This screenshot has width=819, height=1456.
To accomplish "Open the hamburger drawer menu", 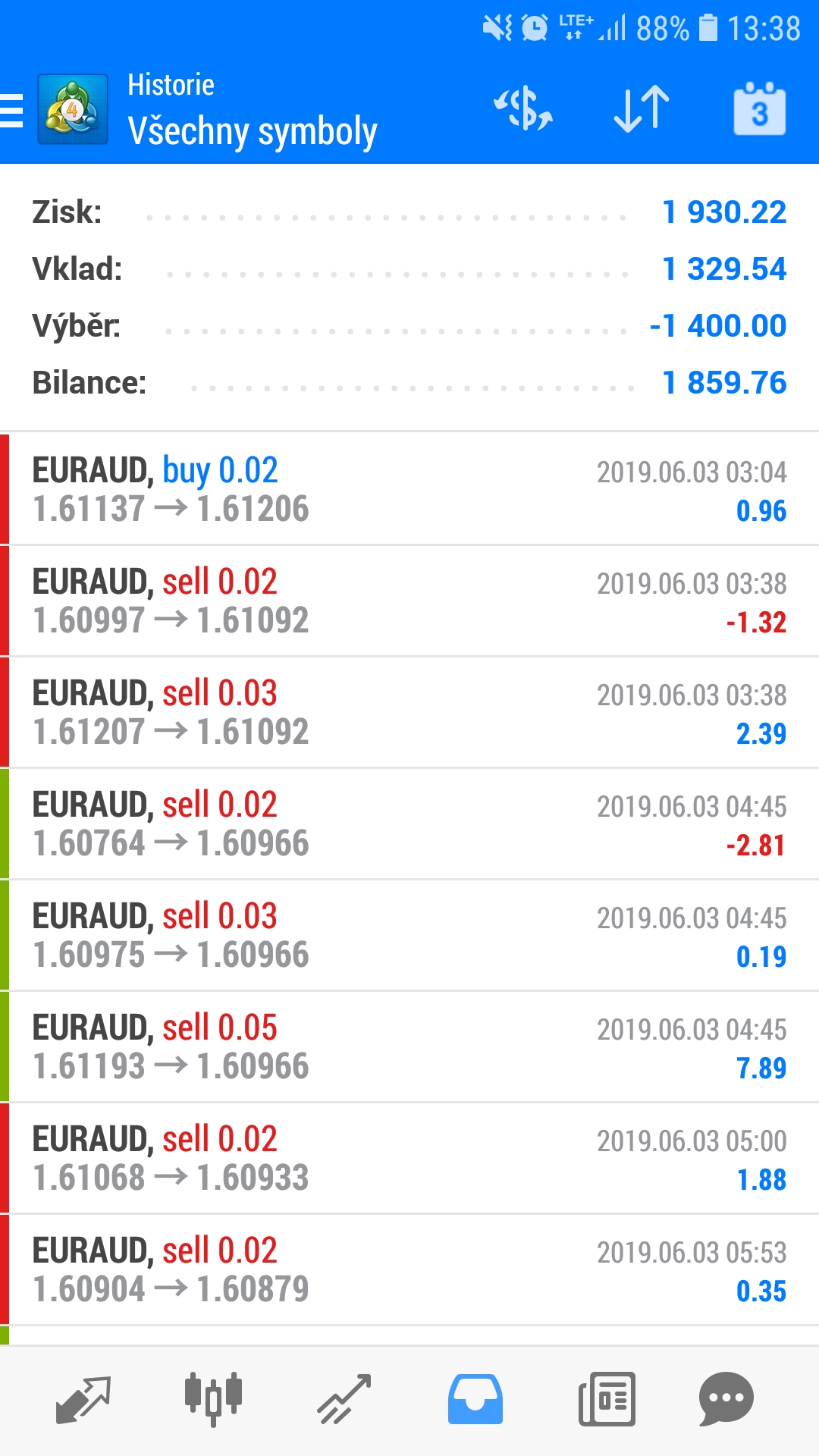I will point(12,111).
